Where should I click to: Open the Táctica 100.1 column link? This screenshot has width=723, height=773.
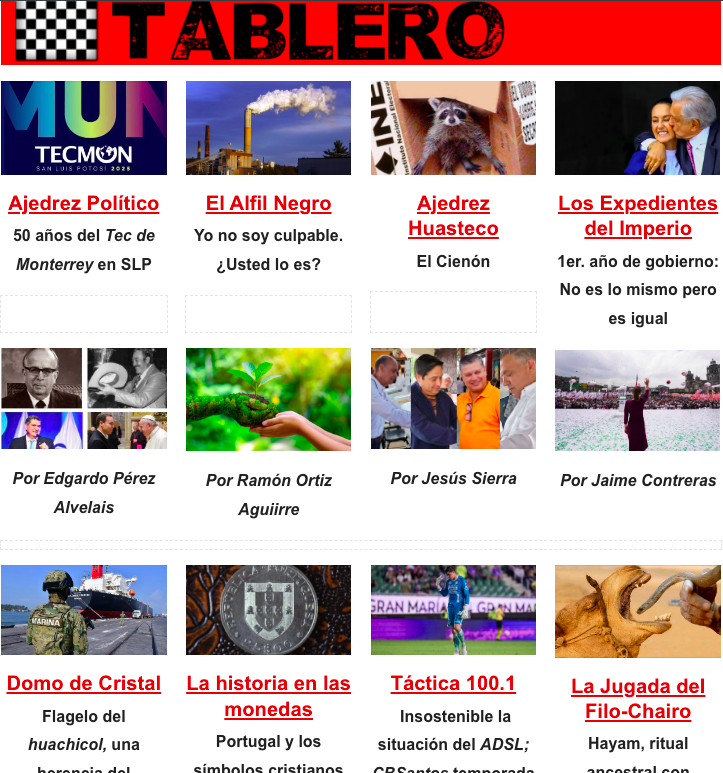[453, 684]
